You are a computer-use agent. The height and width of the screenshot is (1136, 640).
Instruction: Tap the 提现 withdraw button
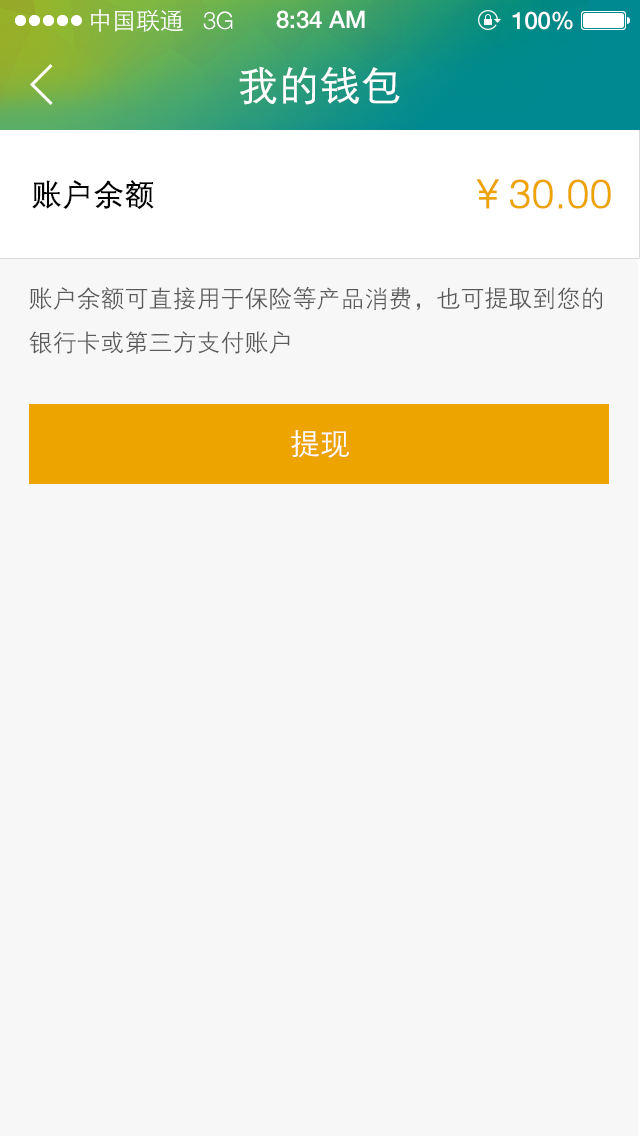pyautogui.click(x=319, y=444)
